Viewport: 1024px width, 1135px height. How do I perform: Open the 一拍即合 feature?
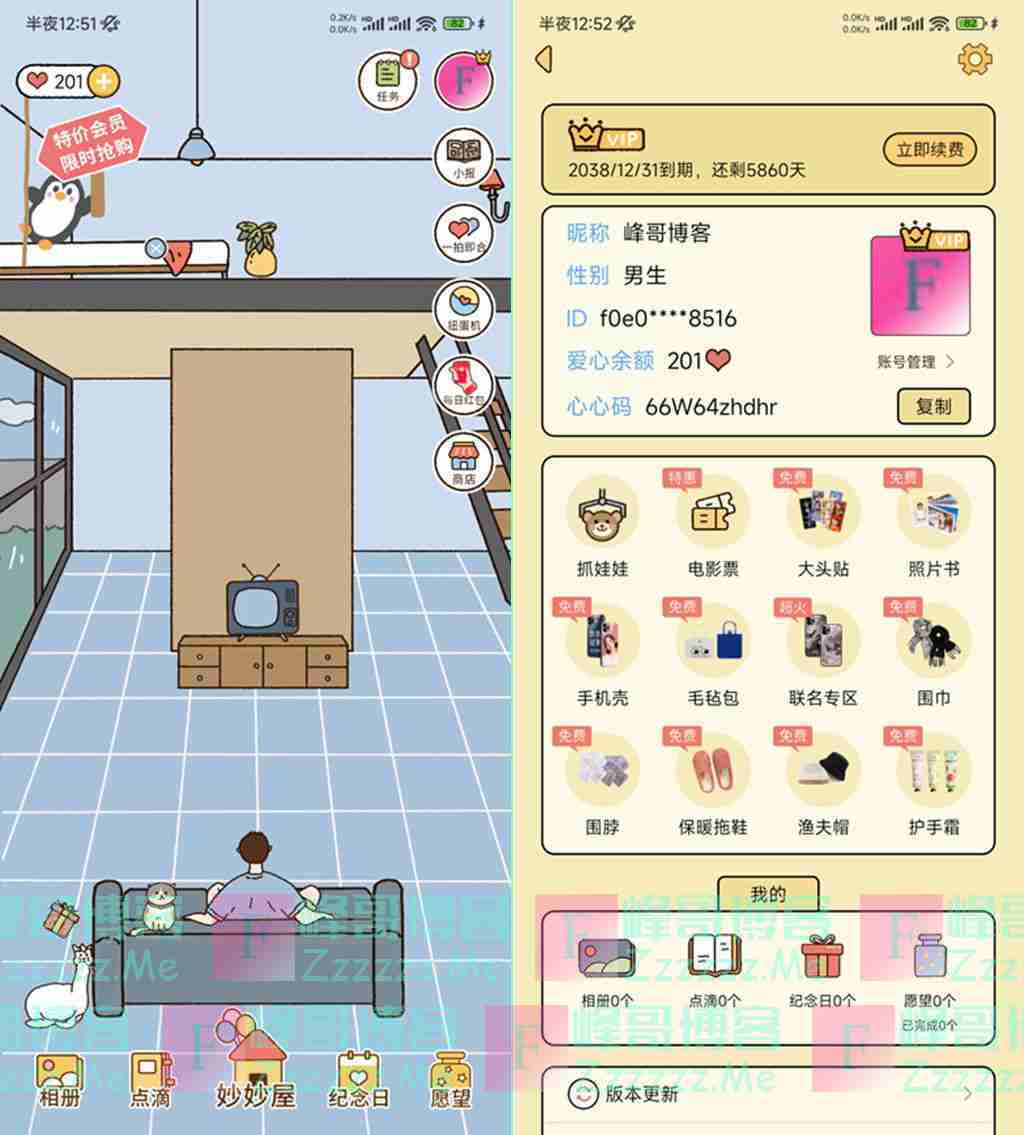464,234
